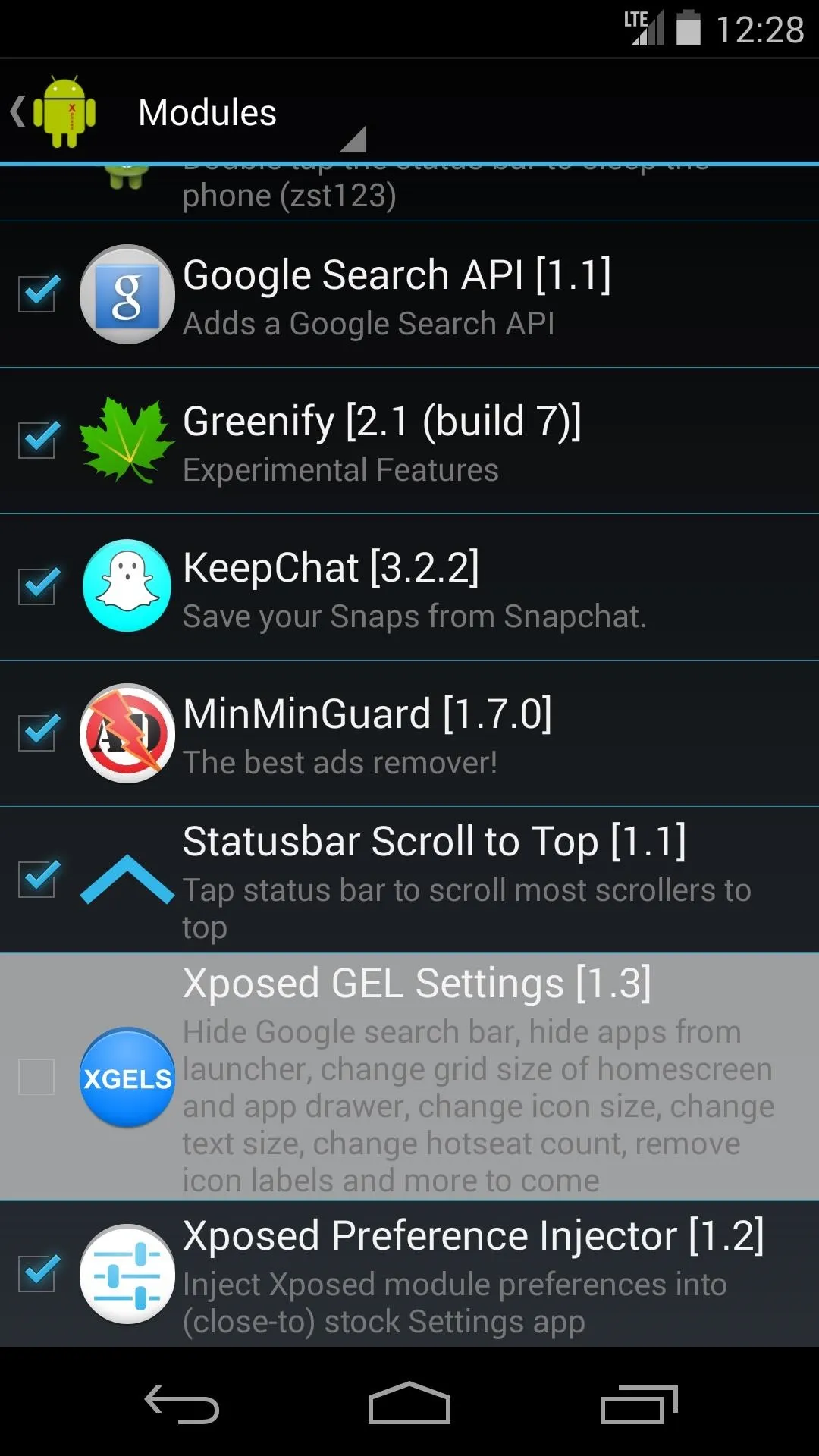Open Xposed GEL Settings [1.3] row

coord(409,1077)
